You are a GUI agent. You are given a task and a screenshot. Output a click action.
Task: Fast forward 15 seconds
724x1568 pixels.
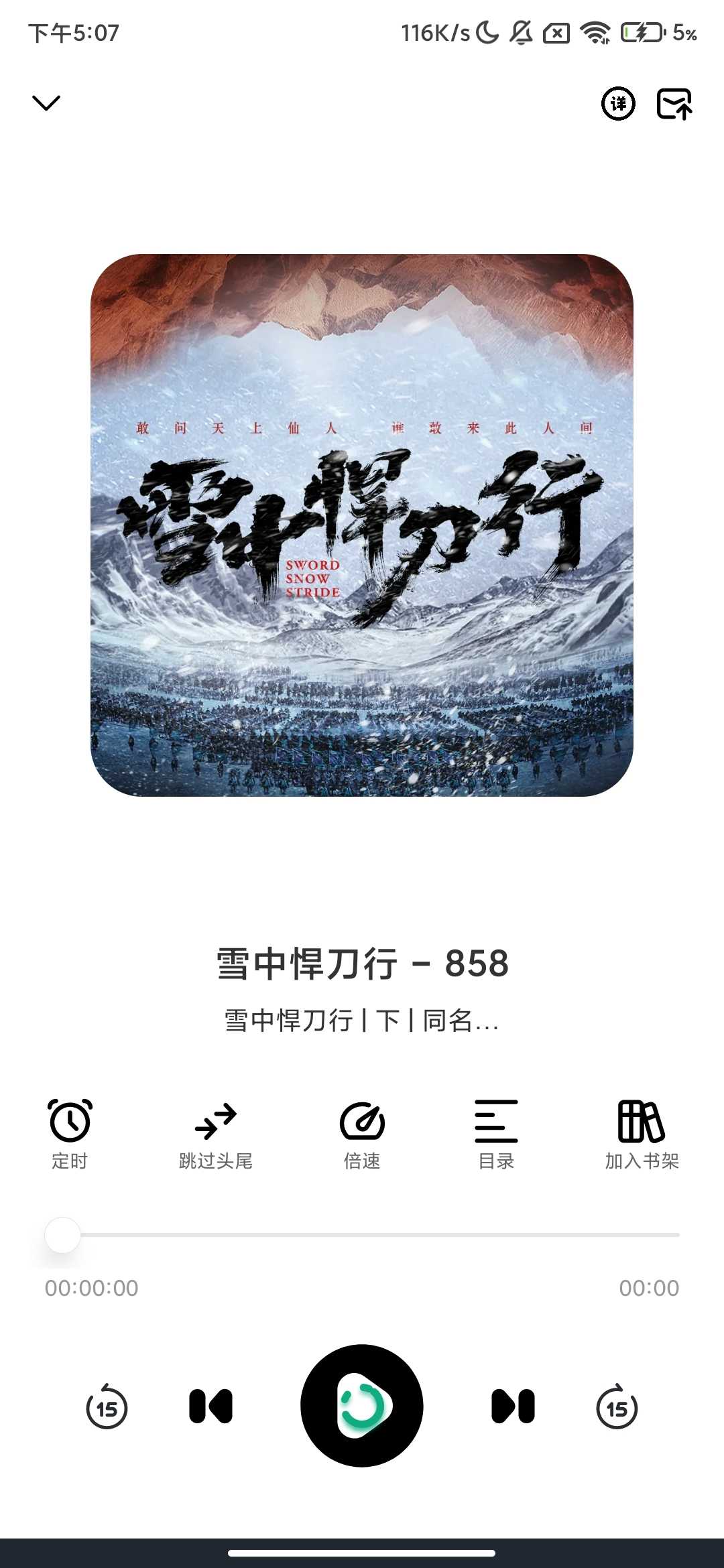617,1406
